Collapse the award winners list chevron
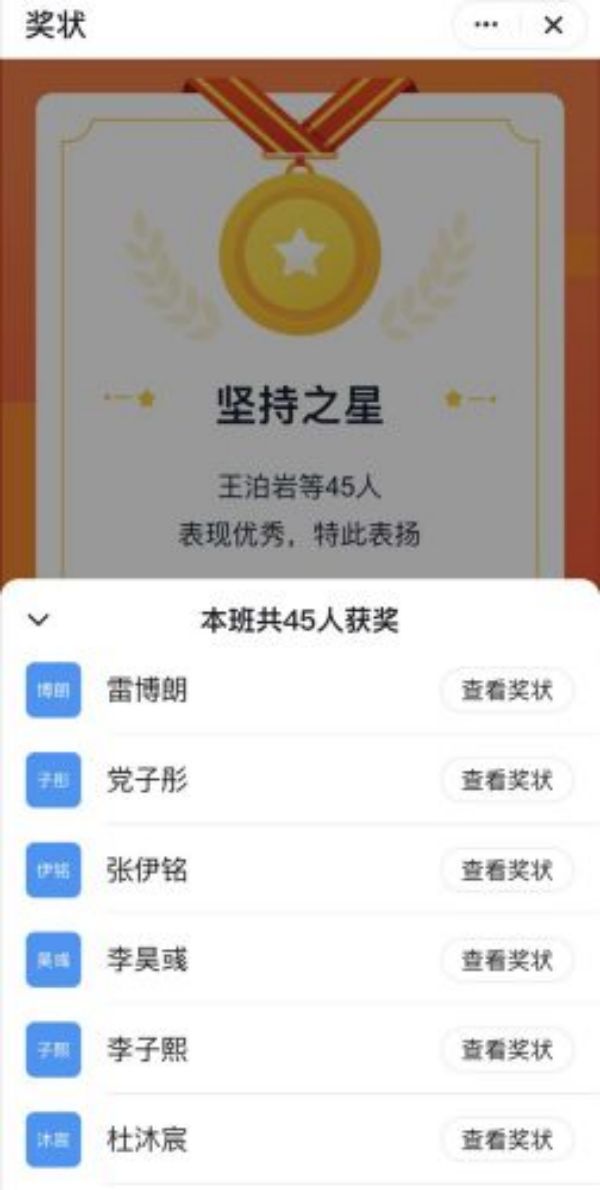600x1190 pixels. point(38,620)
